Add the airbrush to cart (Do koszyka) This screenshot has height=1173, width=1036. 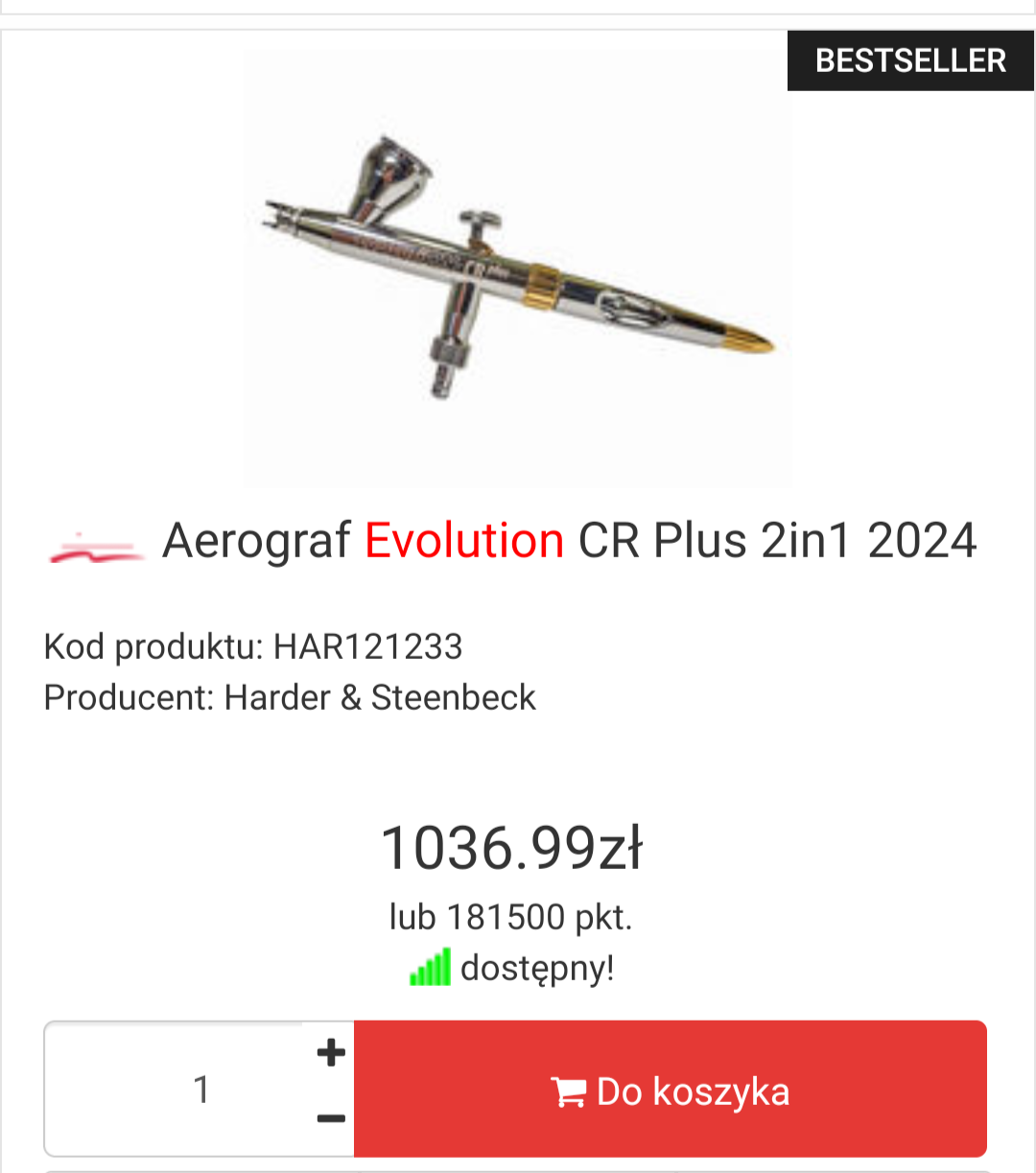pyautogui.click(x=671, y=1091)
